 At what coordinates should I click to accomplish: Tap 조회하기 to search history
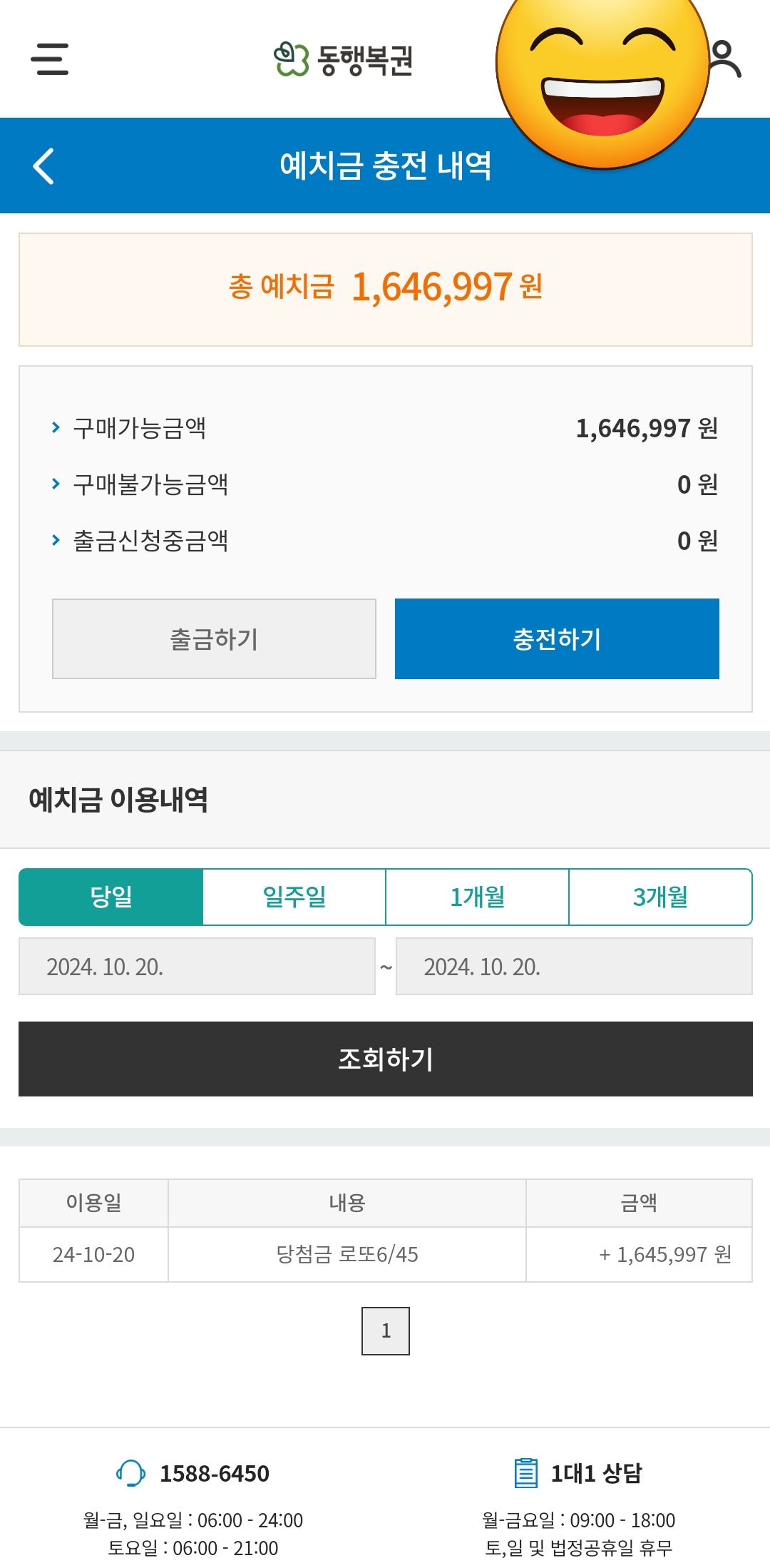pos(386,1059)
